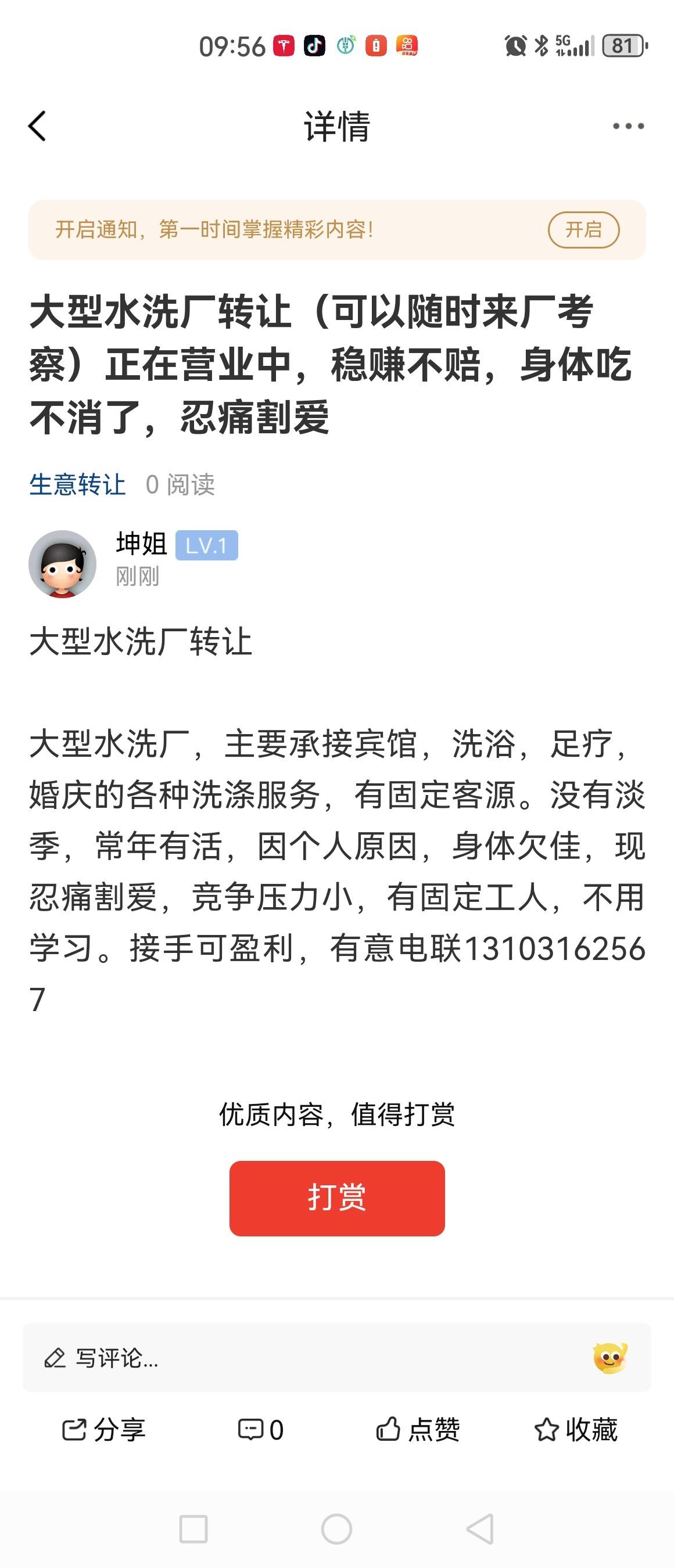Open the three-dot overflow menu
Screen dimensions: 674x1568
tap(628, 126)
